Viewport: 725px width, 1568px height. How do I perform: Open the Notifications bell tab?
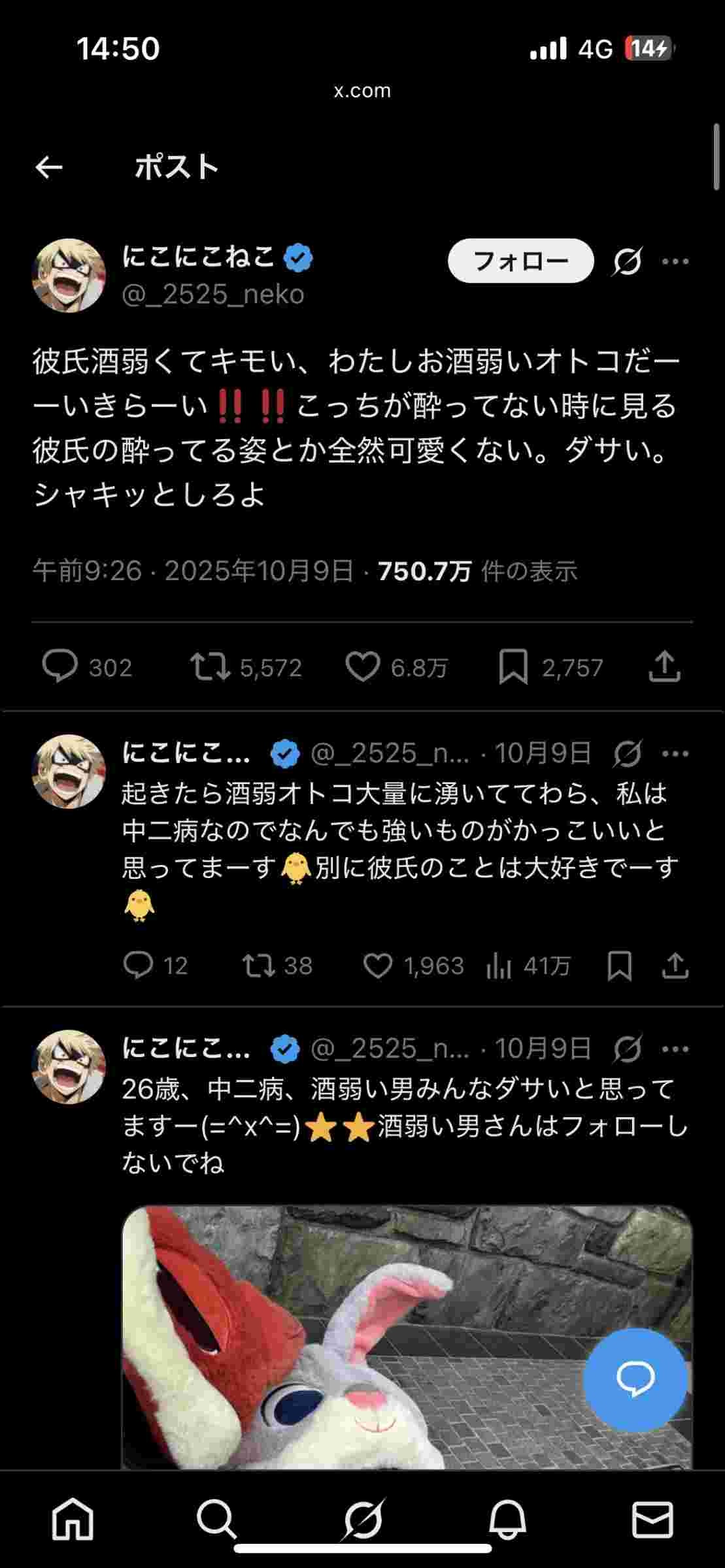pyautogui.click(x=508, y=1519)
